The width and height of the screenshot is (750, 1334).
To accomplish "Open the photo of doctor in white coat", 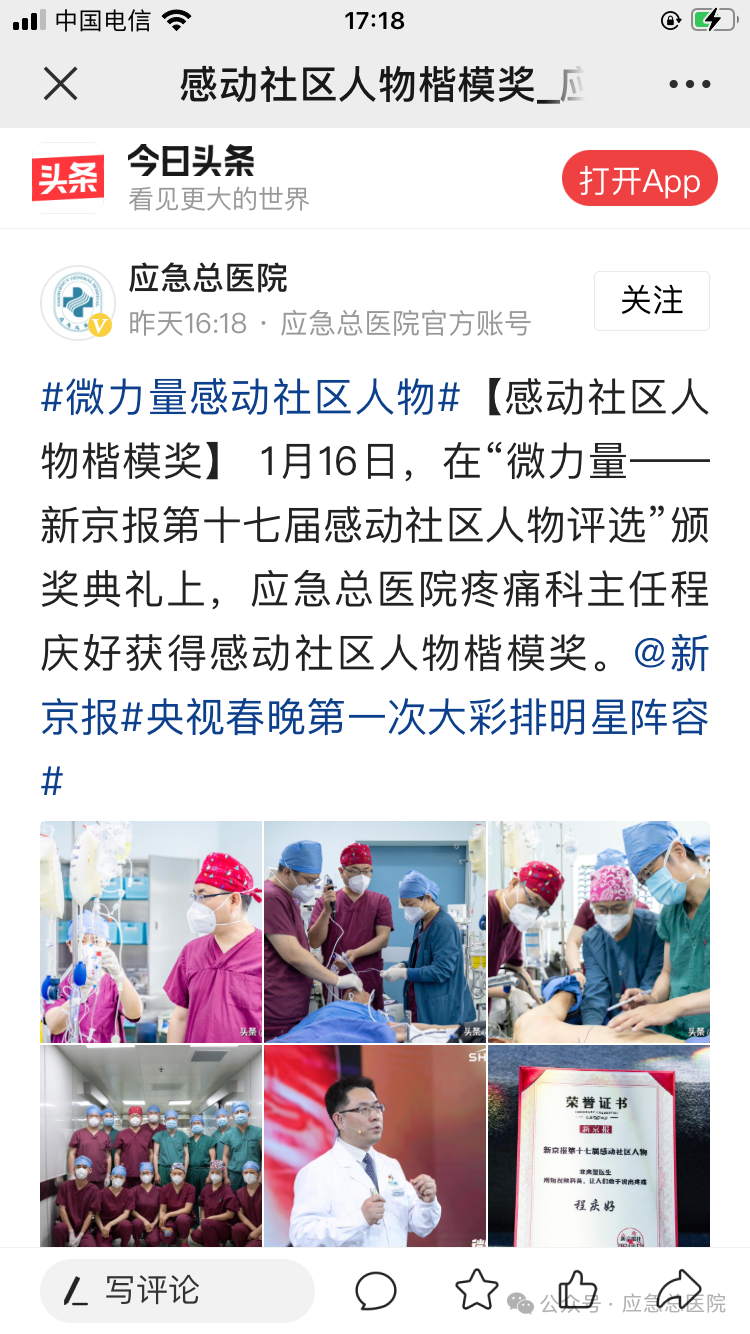I will (375, 1146).
